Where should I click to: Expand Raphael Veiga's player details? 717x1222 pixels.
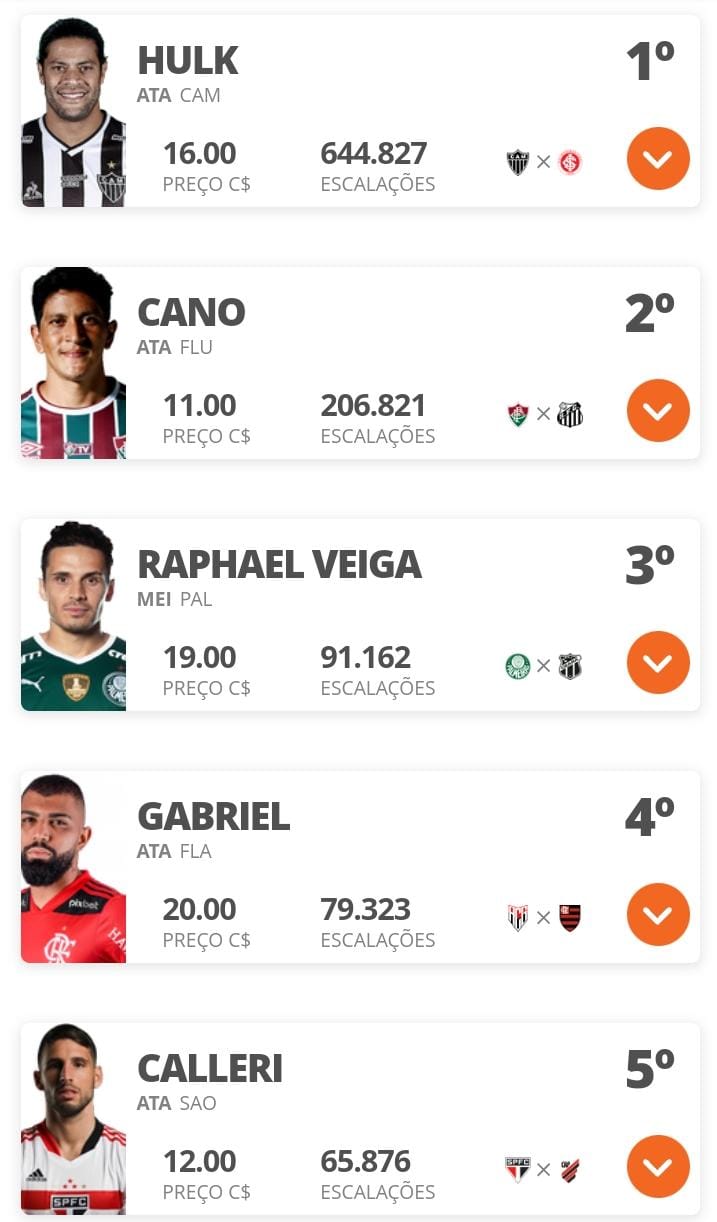click(658, 662)
